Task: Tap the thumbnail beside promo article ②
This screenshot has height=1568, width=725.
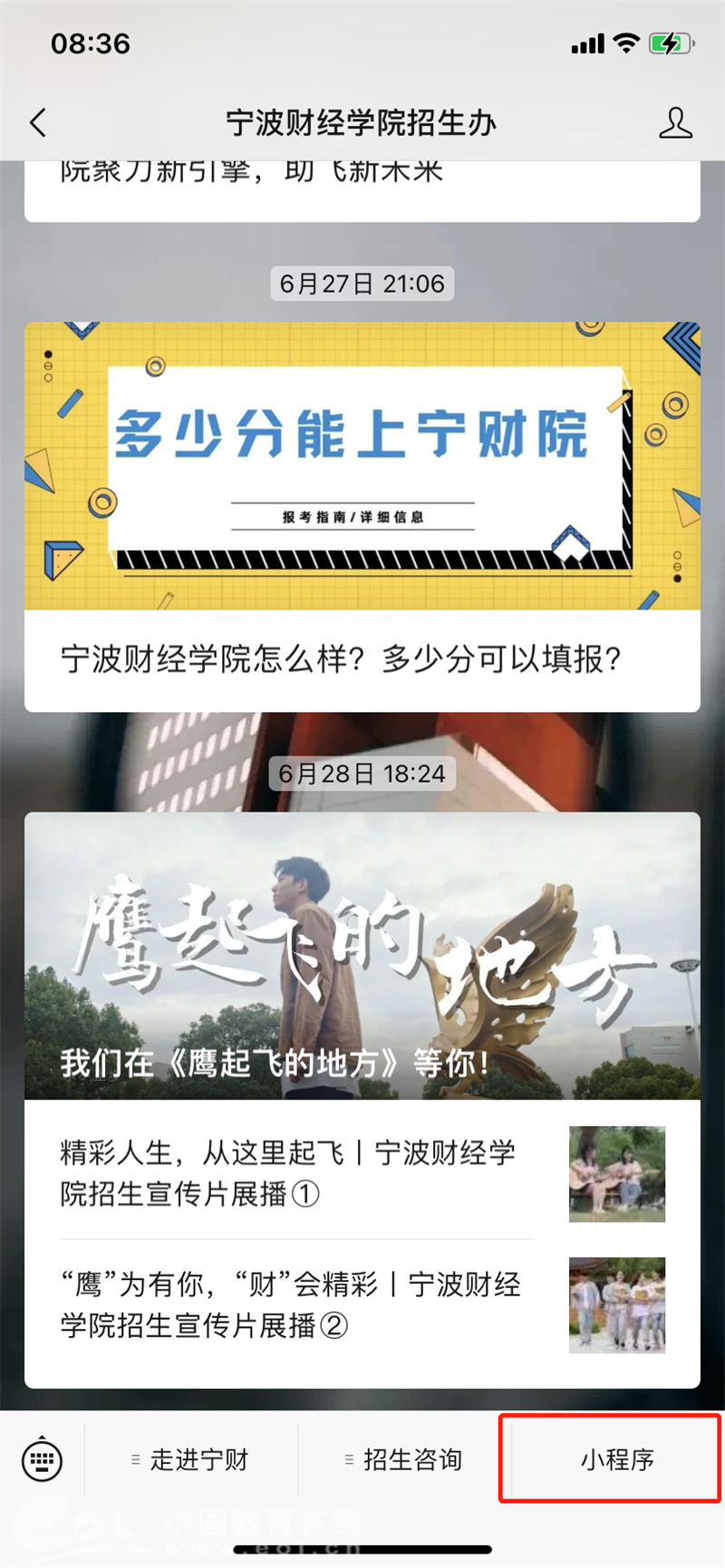Action: [616, 1304]
